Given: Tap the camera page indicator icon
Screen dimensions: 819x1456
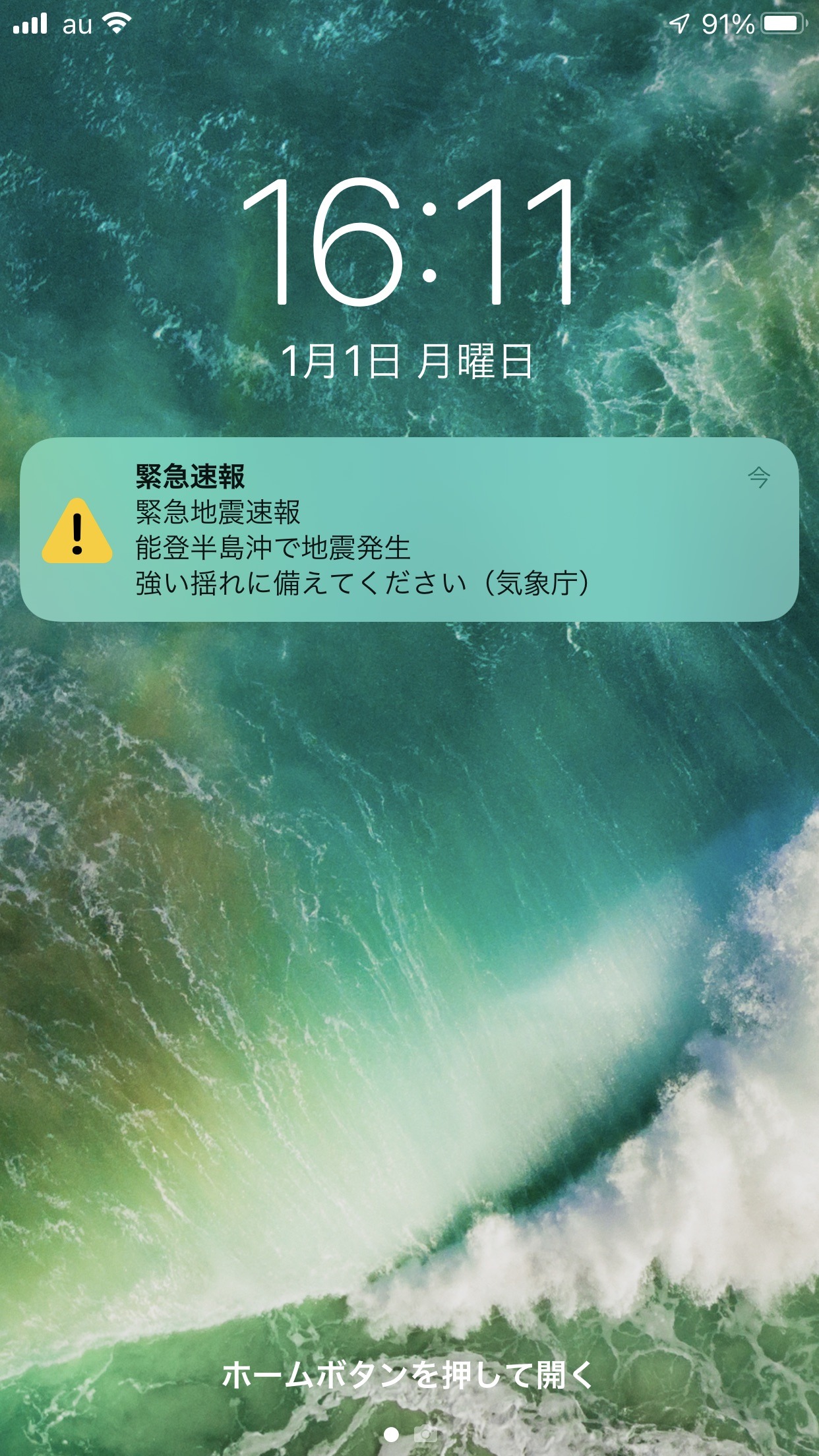Looking at the screenshot, I should click(425, 1434).
